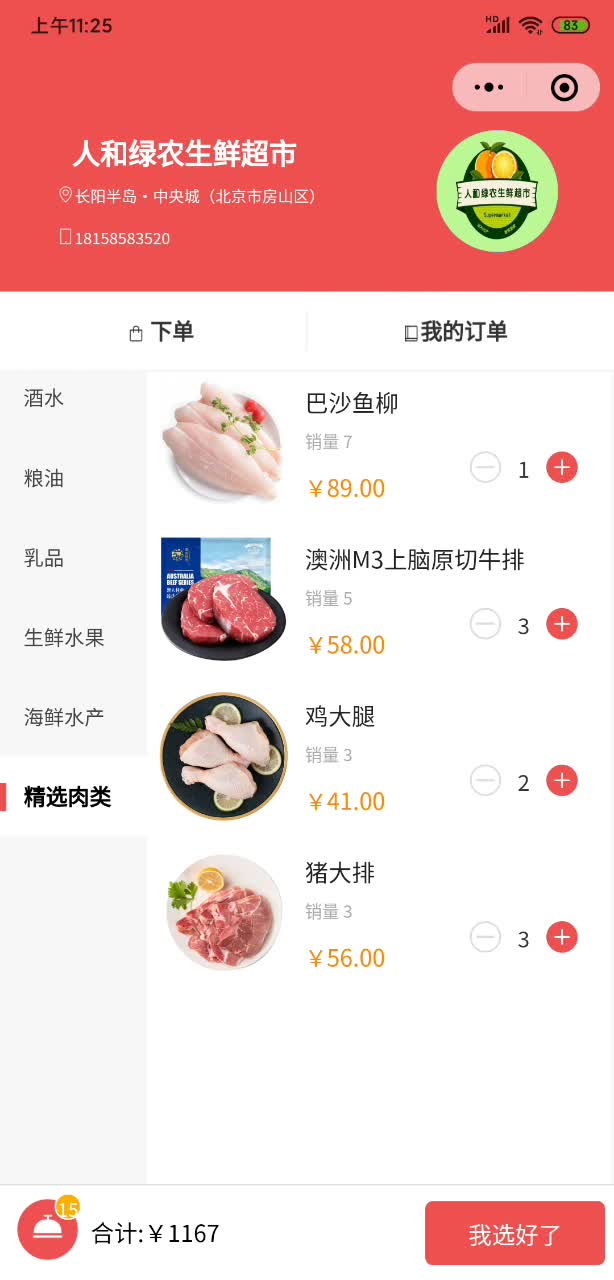
Task: Open the mini program more-options menu
Action: pyautogui.click(x=489, y=88)
